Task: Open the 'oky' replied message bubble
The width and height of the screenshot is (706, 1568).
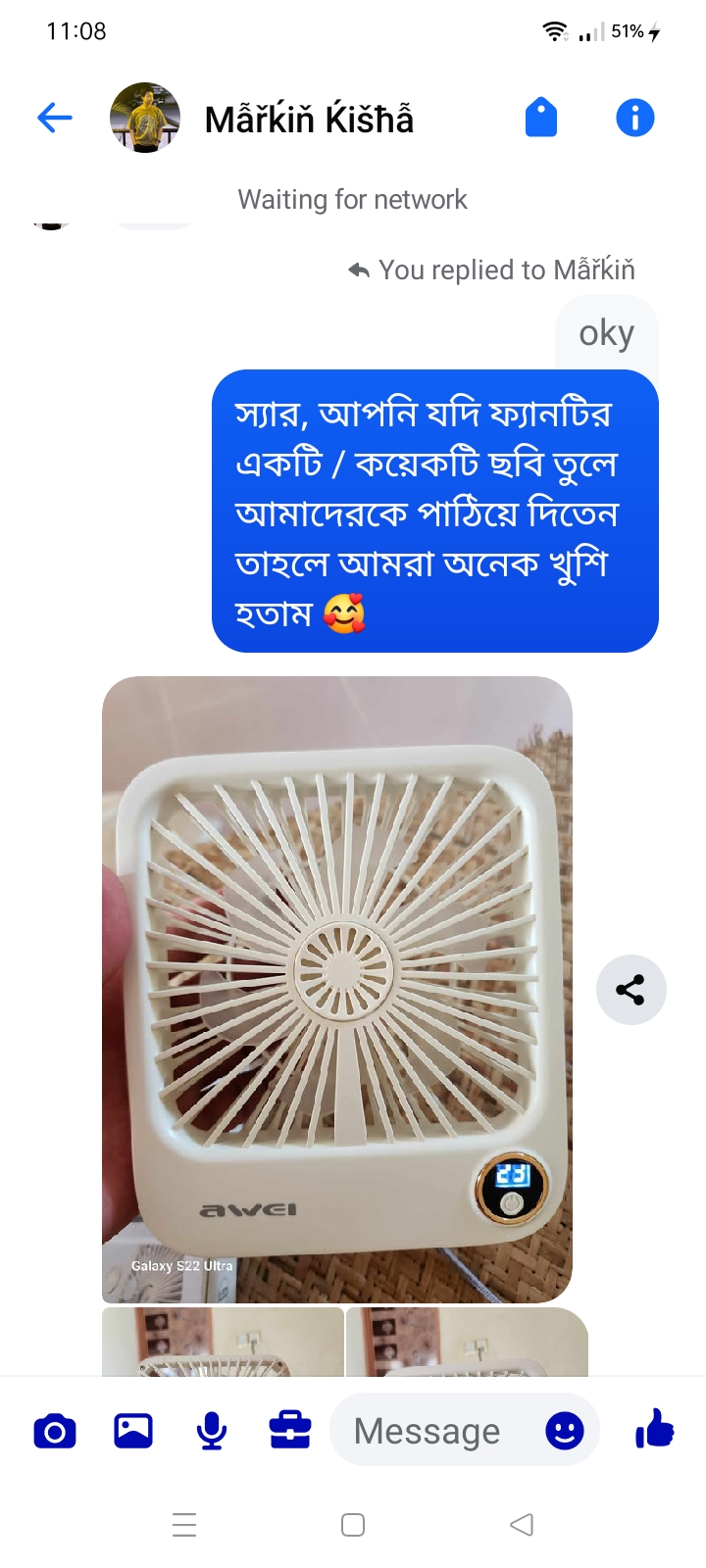Action: coord(607,333)
